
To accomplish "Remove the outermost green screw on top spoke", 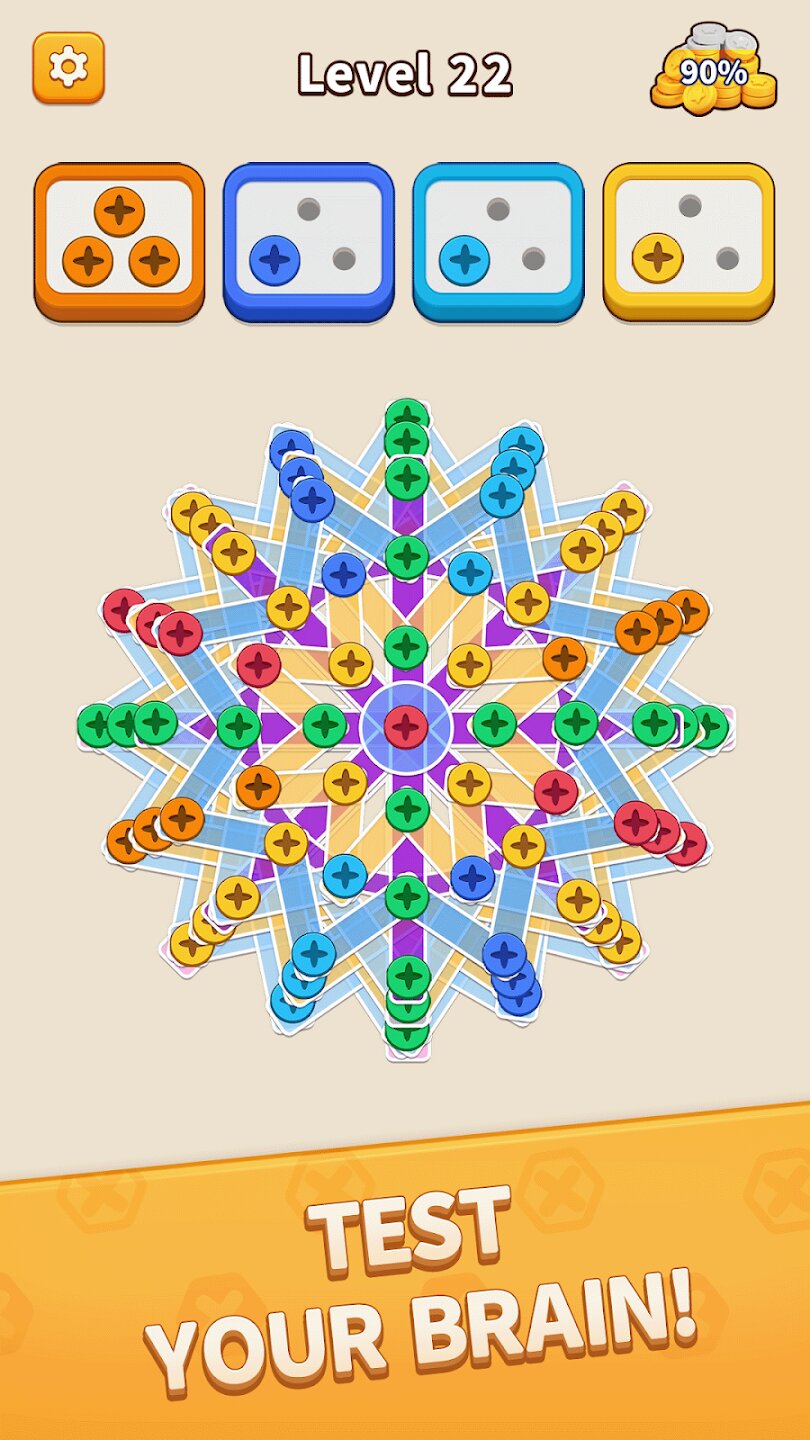I will 407,412.
